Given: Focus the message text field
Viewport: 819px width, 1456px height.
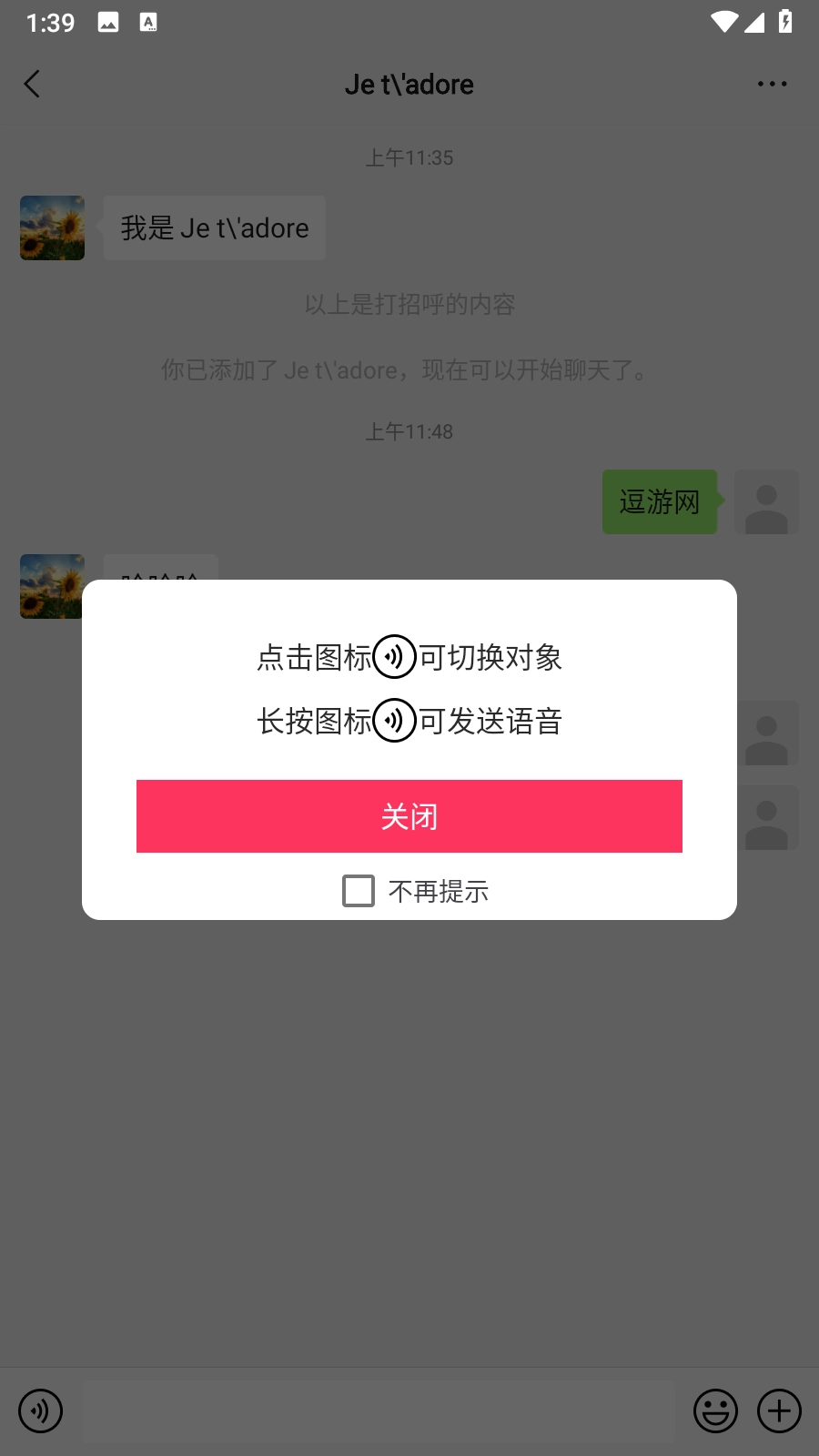Looking at the screenshot, I should [x=378, y=1411].
